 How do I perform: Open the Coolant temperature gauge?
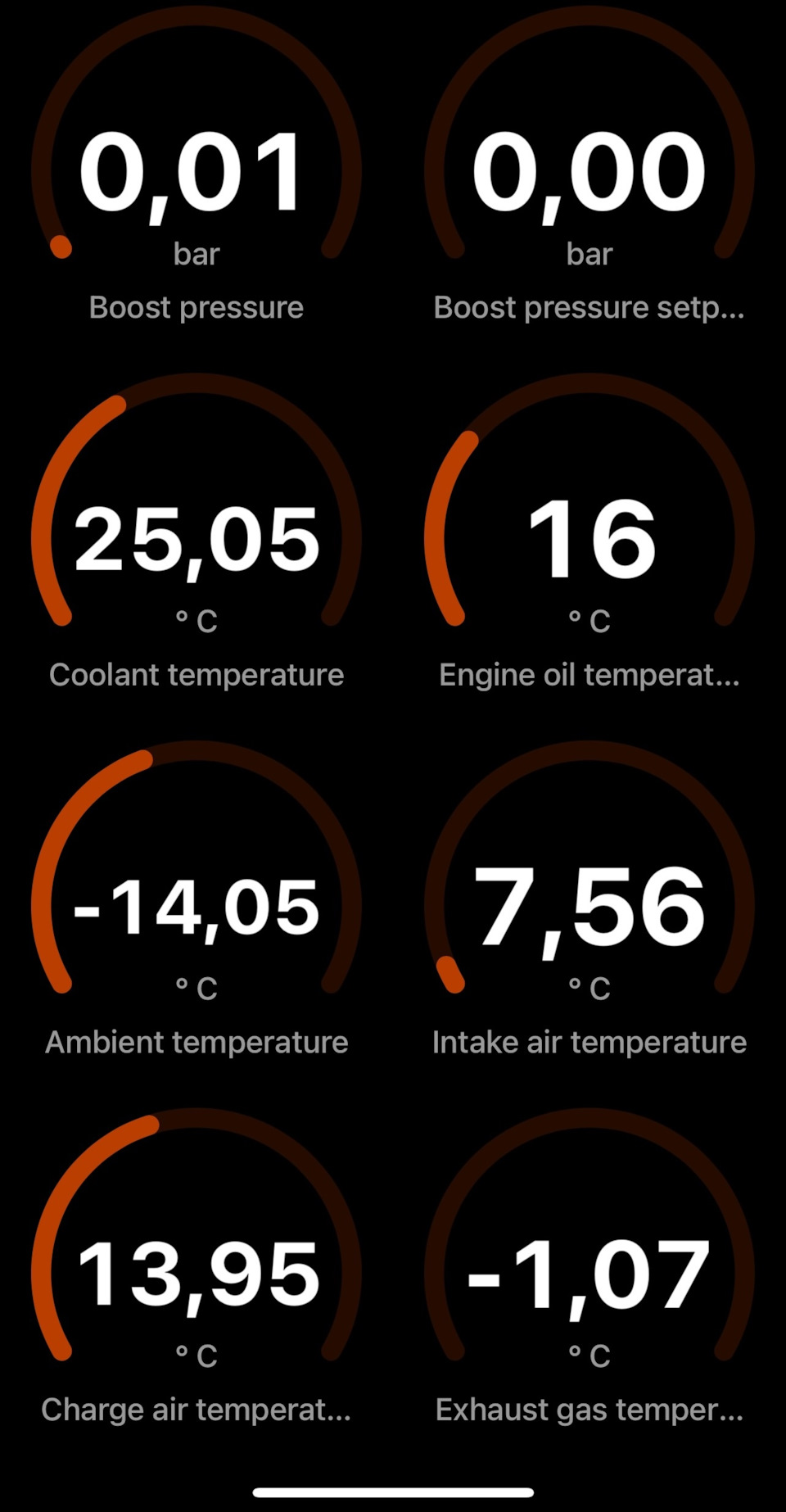point(196,539)
